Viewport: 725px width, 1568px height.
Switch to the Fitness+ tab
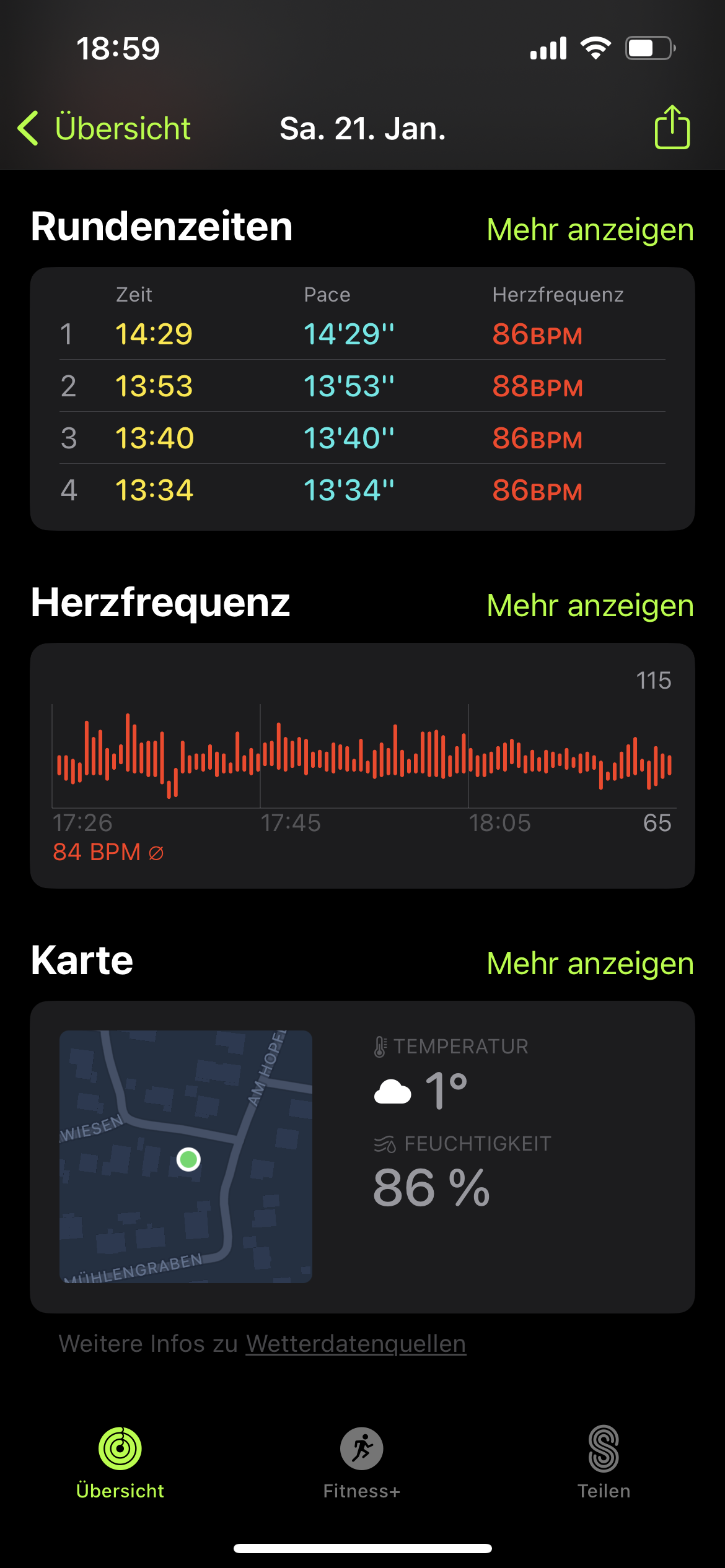coord(362,1463)
